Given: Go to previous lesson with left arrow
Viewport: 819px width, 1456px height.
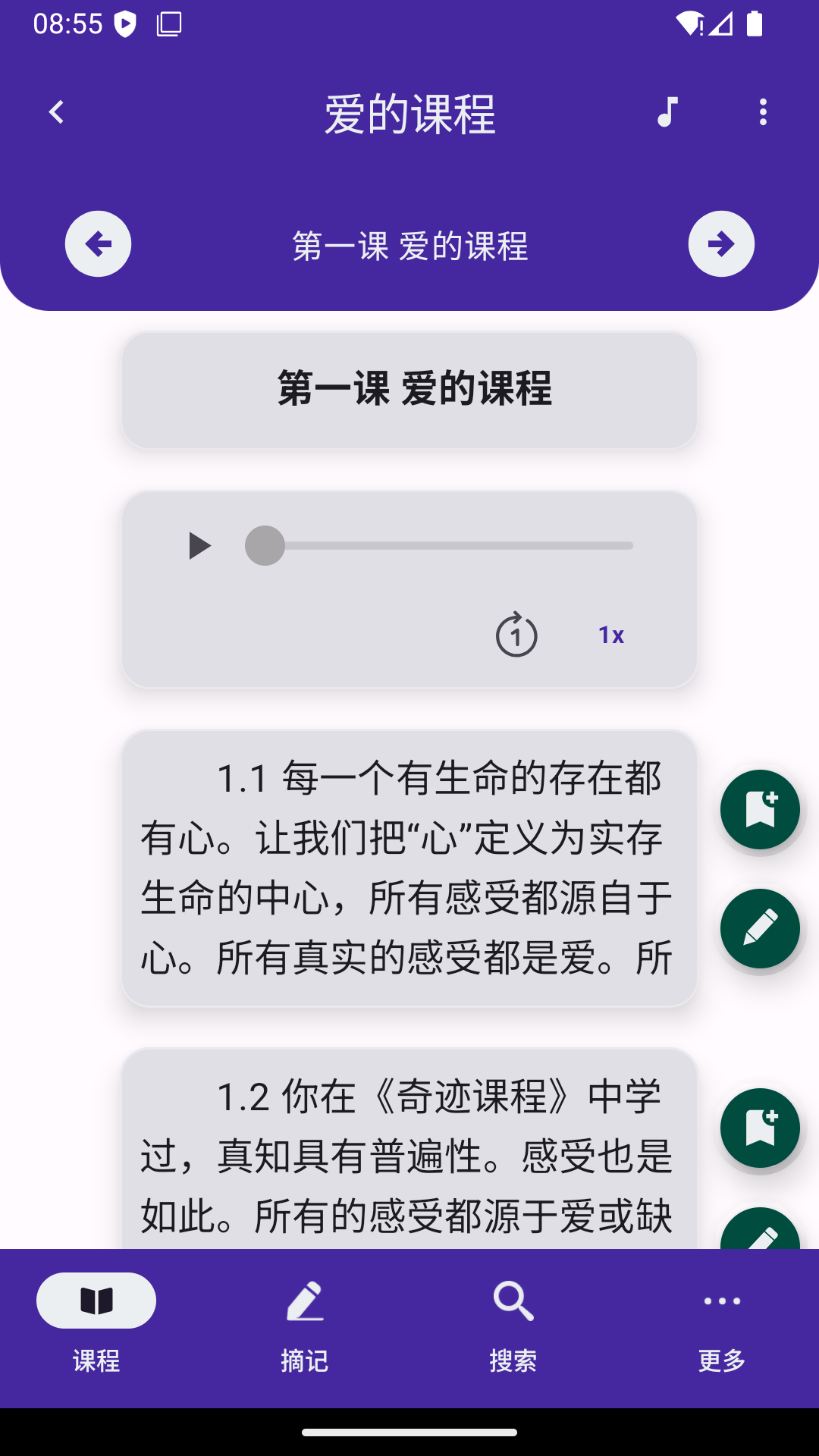Looking at the screenshot, I should (98, 243).
